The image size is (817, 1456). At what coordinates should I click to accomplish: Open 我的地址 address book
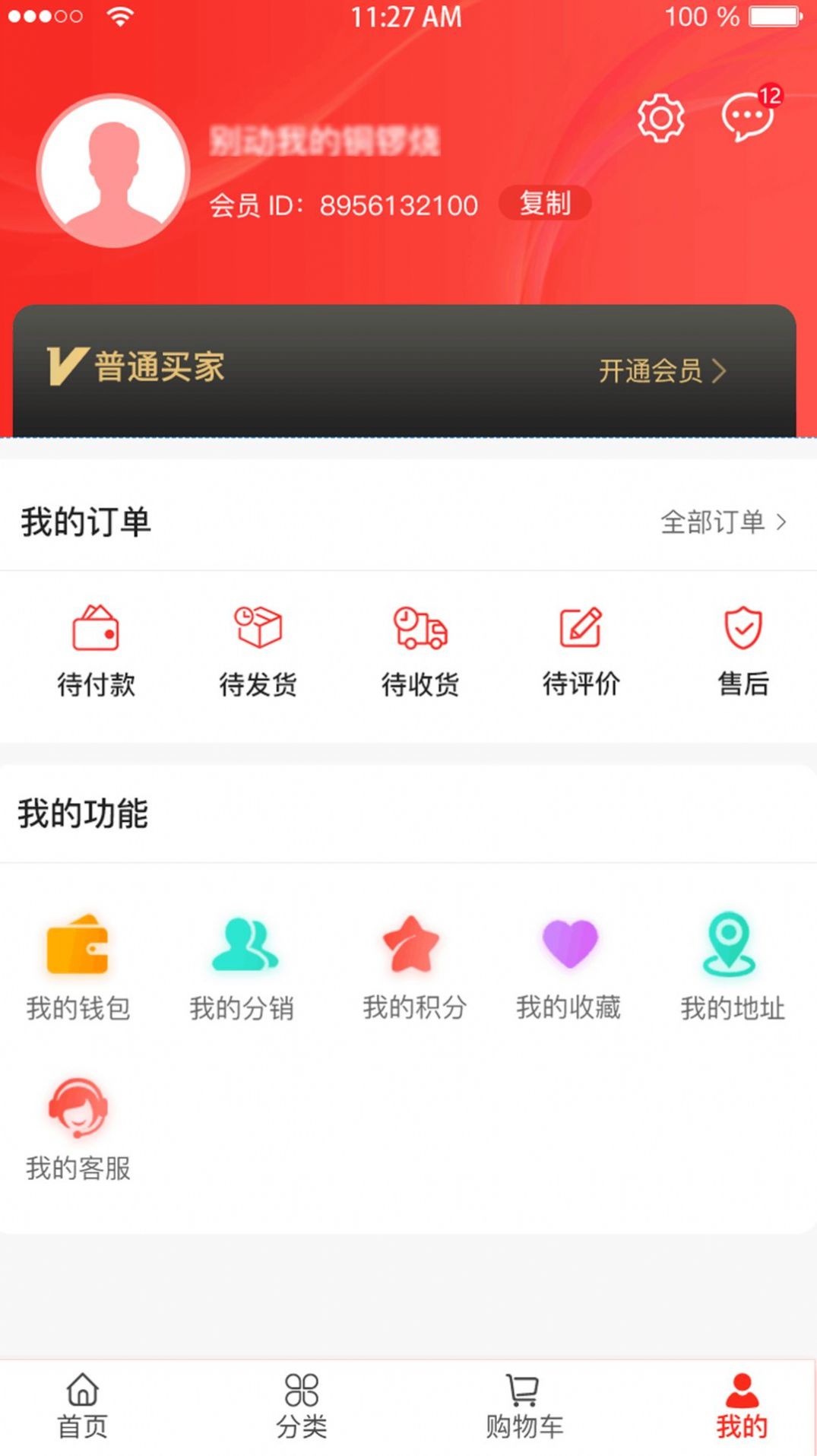[731, 966]
